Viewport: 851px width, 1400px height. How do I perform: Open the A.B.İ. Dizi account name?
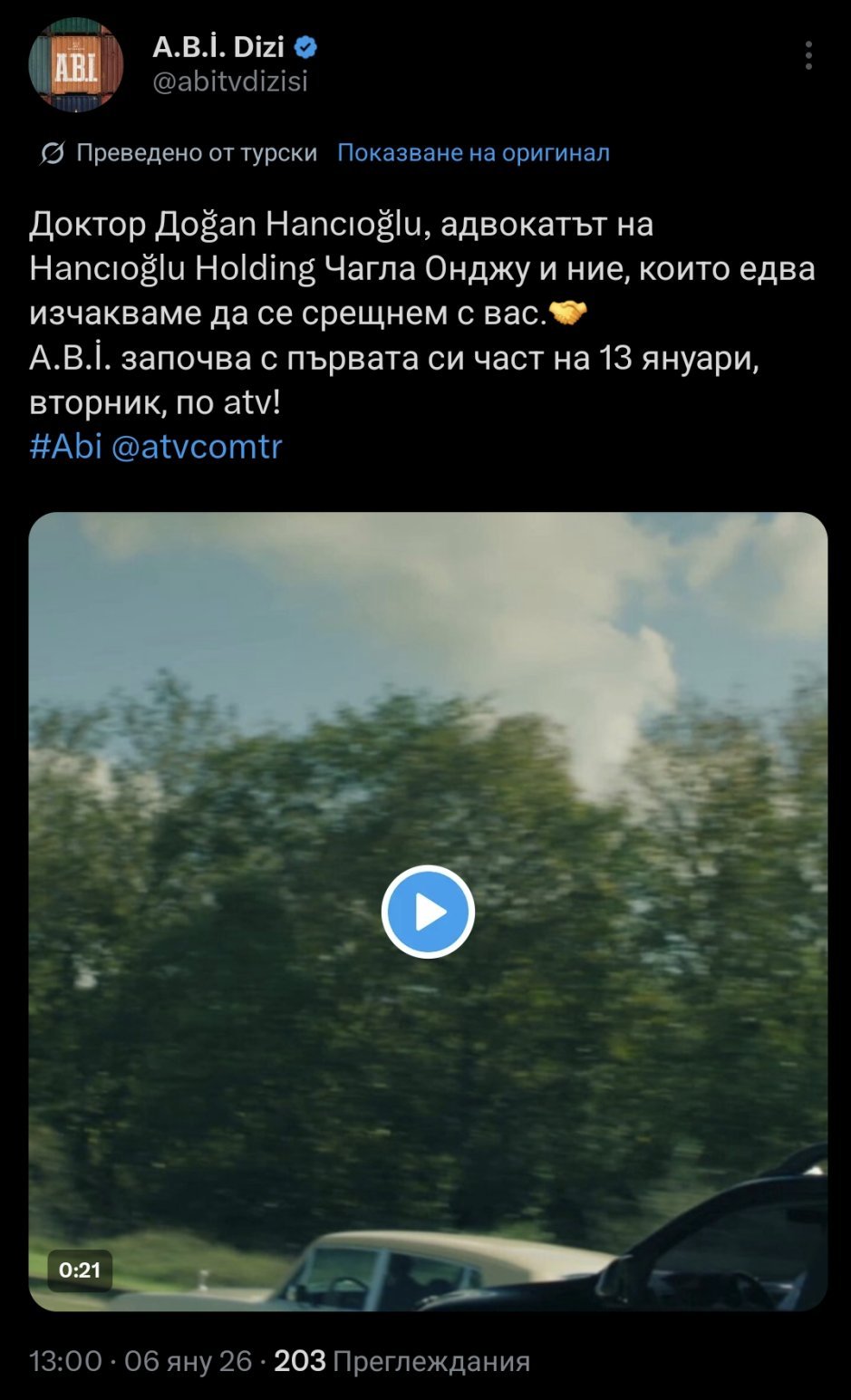point(218,46)
